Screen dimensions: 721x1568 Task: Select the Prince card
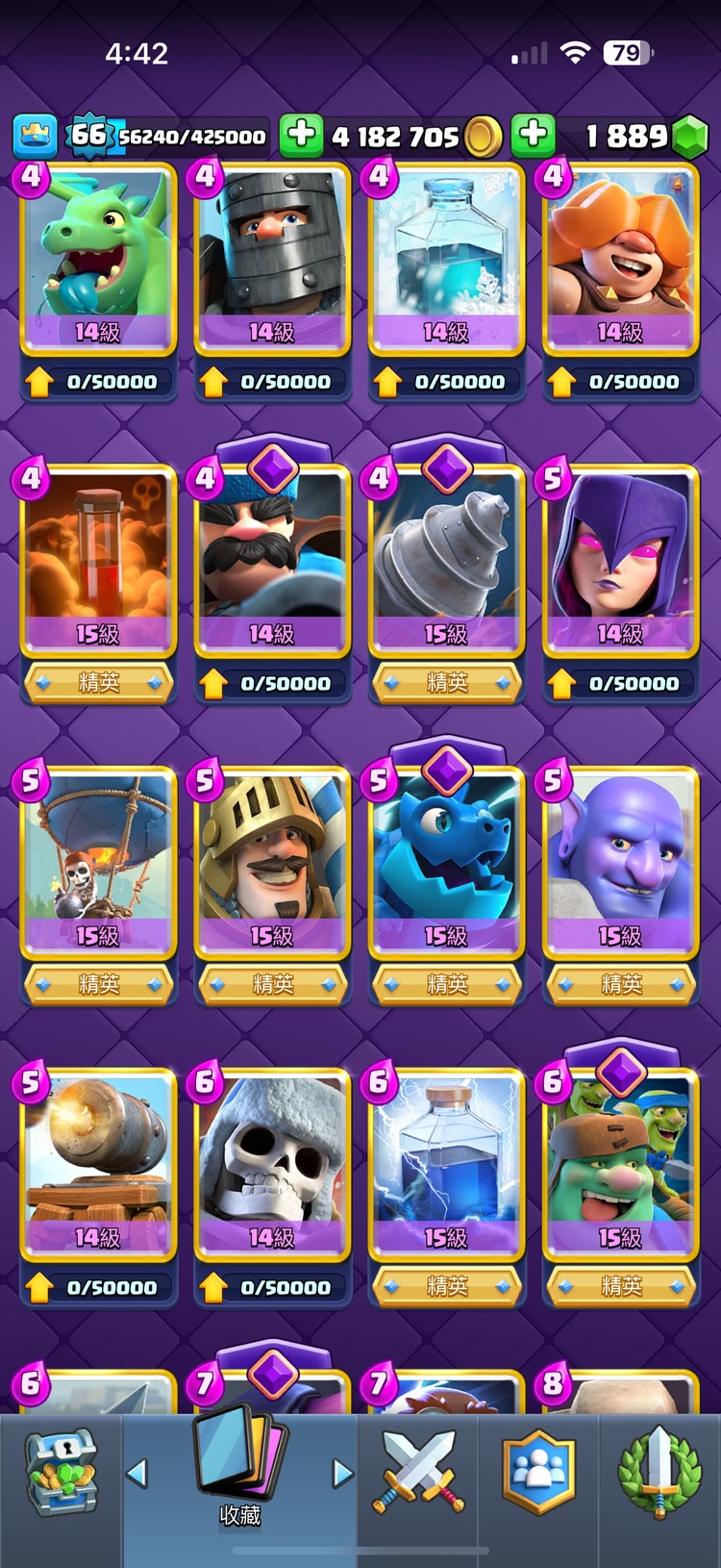coord(272,862)
